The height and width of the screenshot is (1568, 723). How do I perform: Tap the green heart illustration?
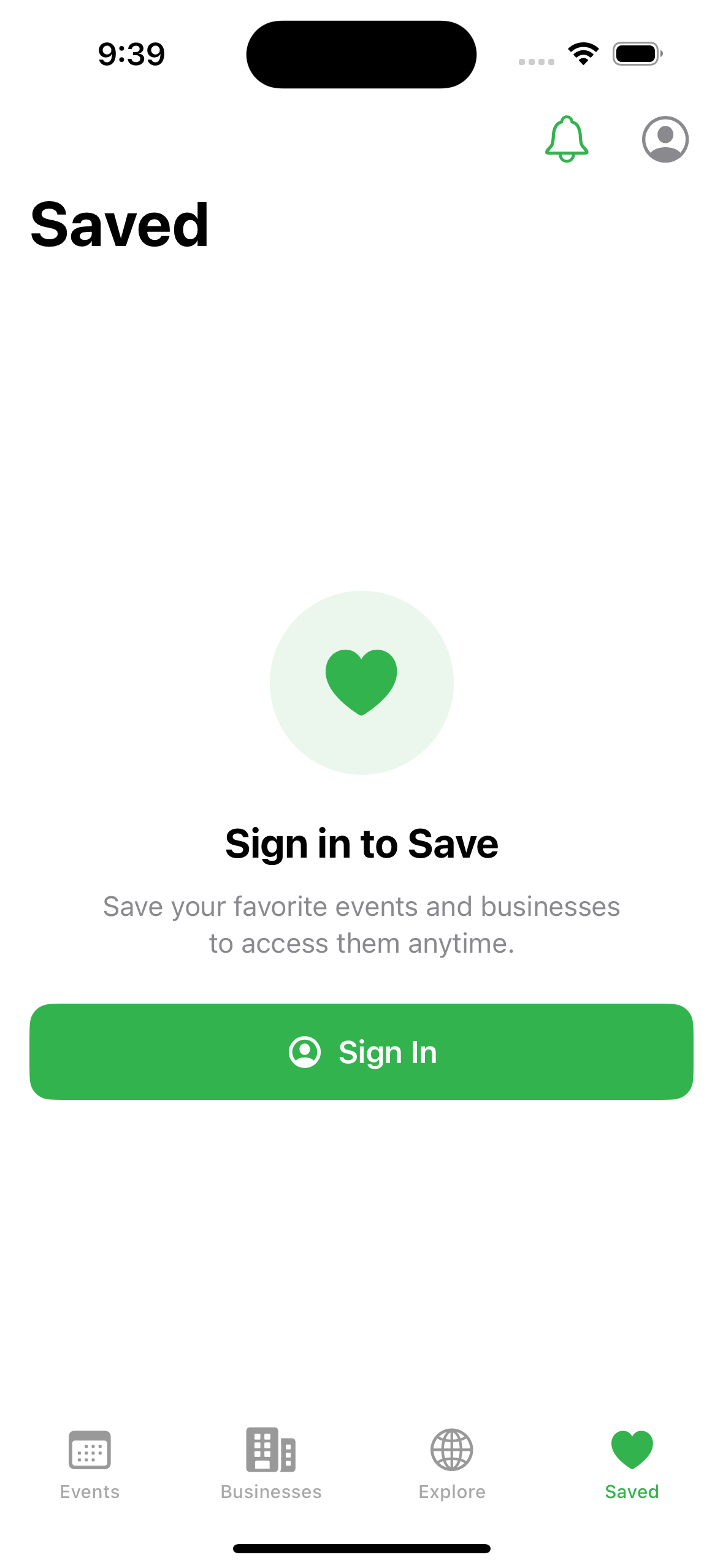click(361, 683)
